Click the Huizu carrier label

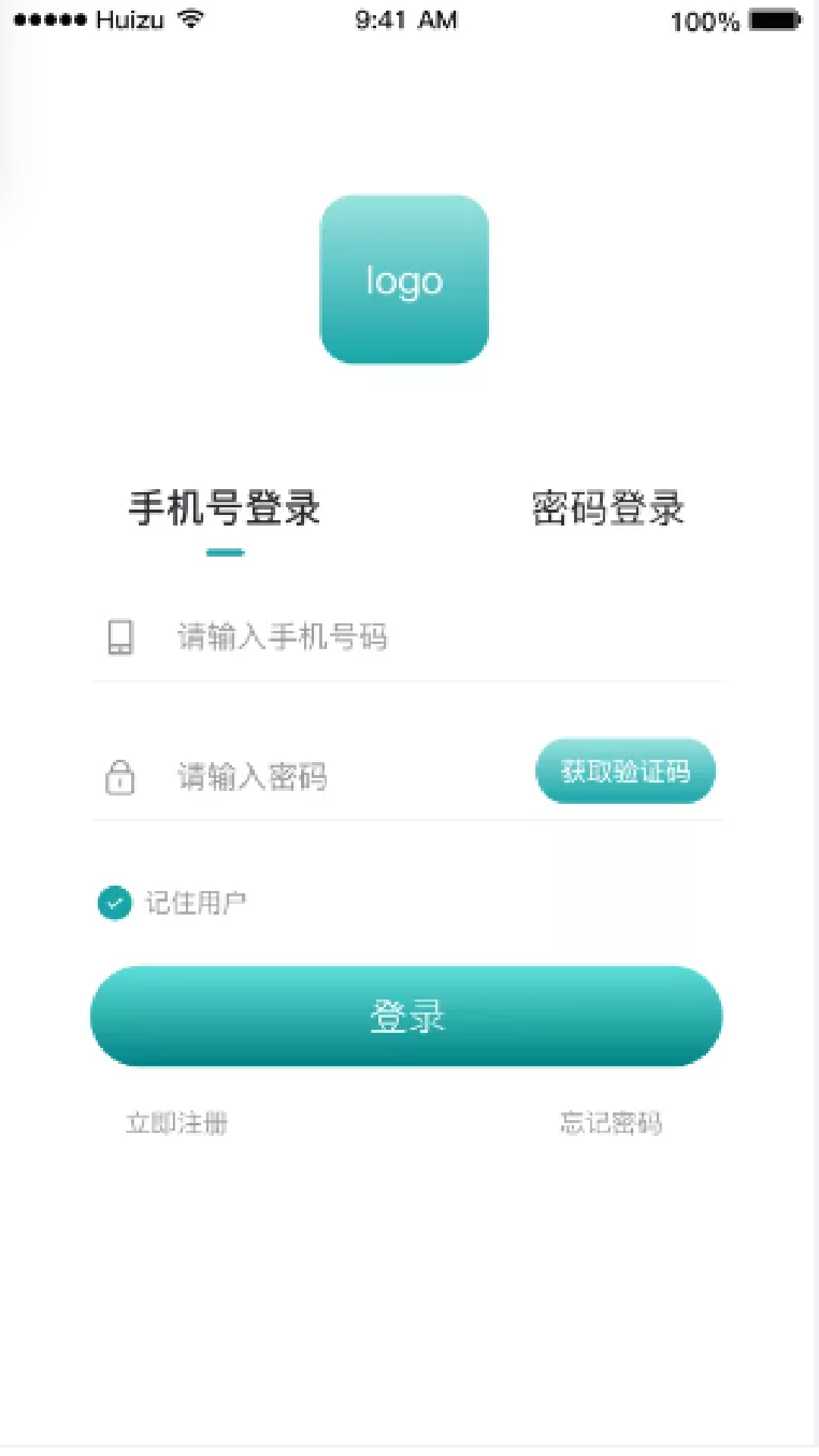pyautogui.click(x=130, y=19)
